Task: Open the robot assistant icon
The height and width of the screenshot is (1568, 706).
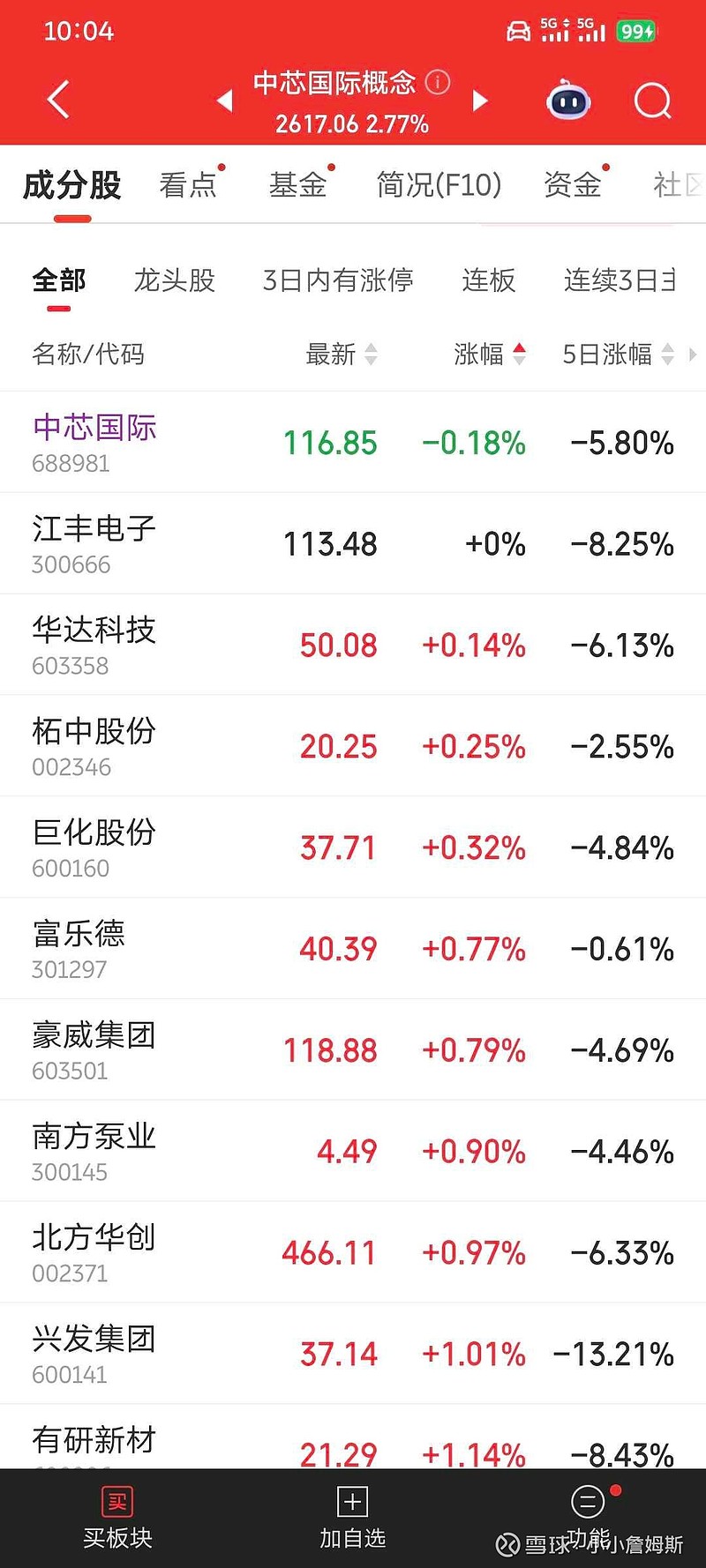Action: tap(568, 101)
